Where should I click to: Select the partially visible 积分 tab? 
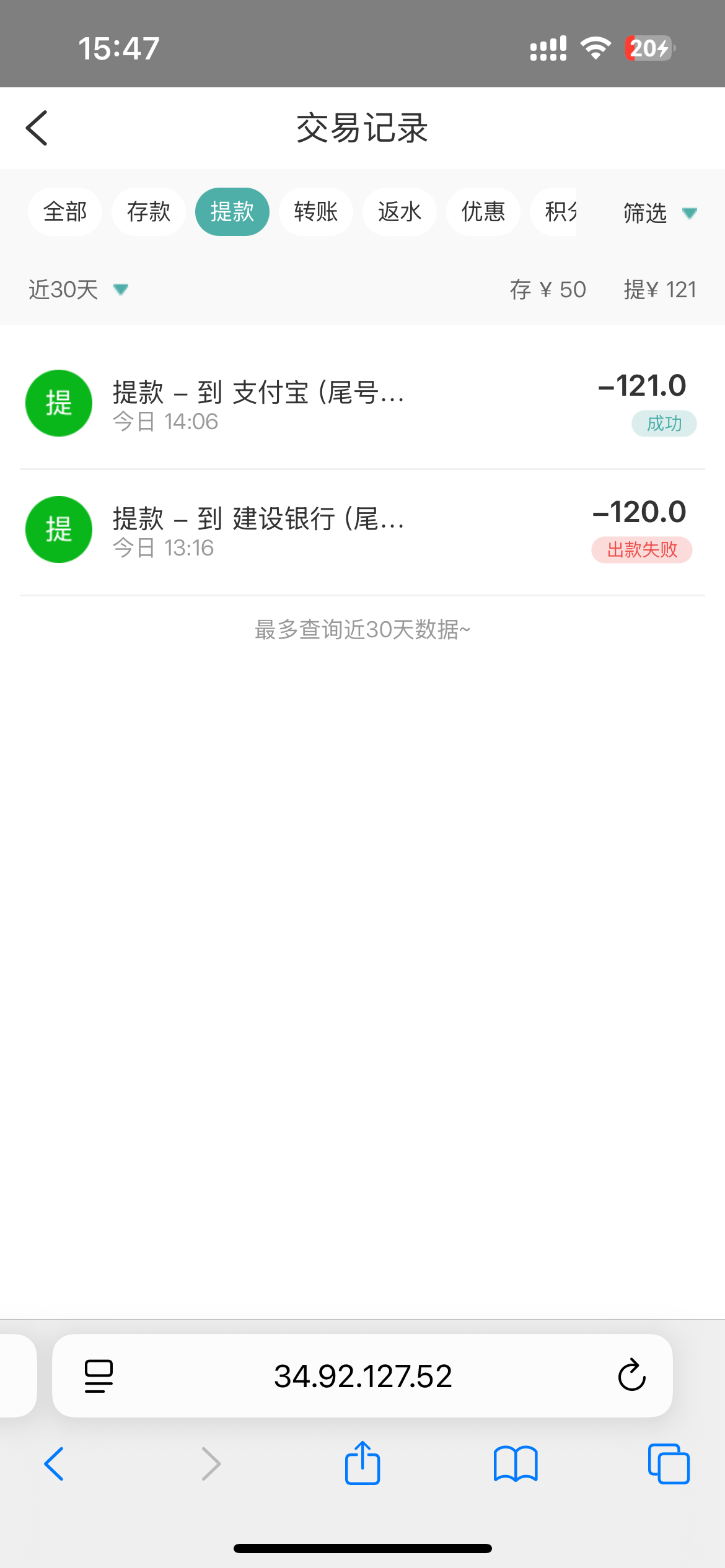pos(558,212)
